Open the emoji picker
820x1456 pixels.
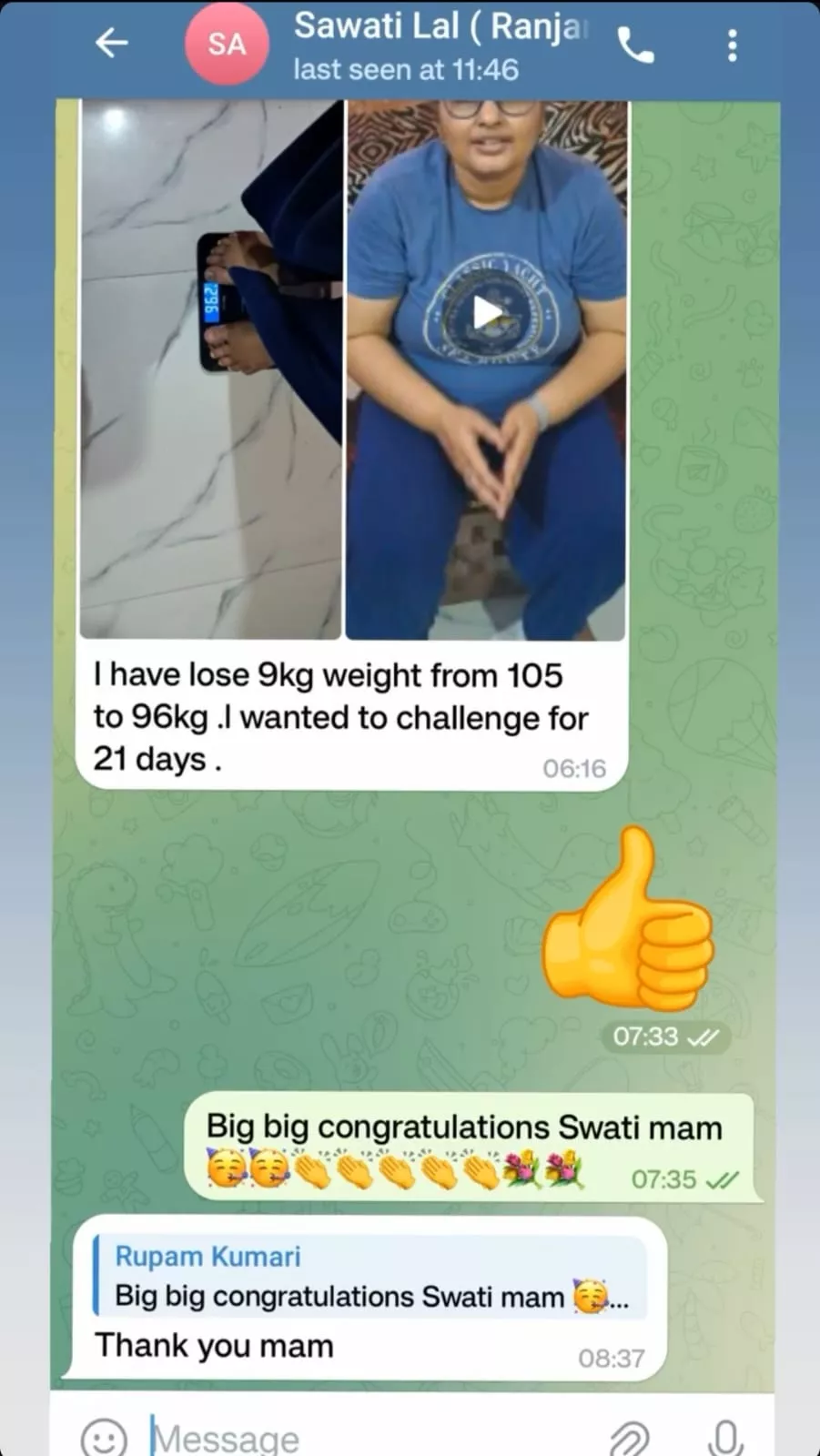pos(103,1436)
